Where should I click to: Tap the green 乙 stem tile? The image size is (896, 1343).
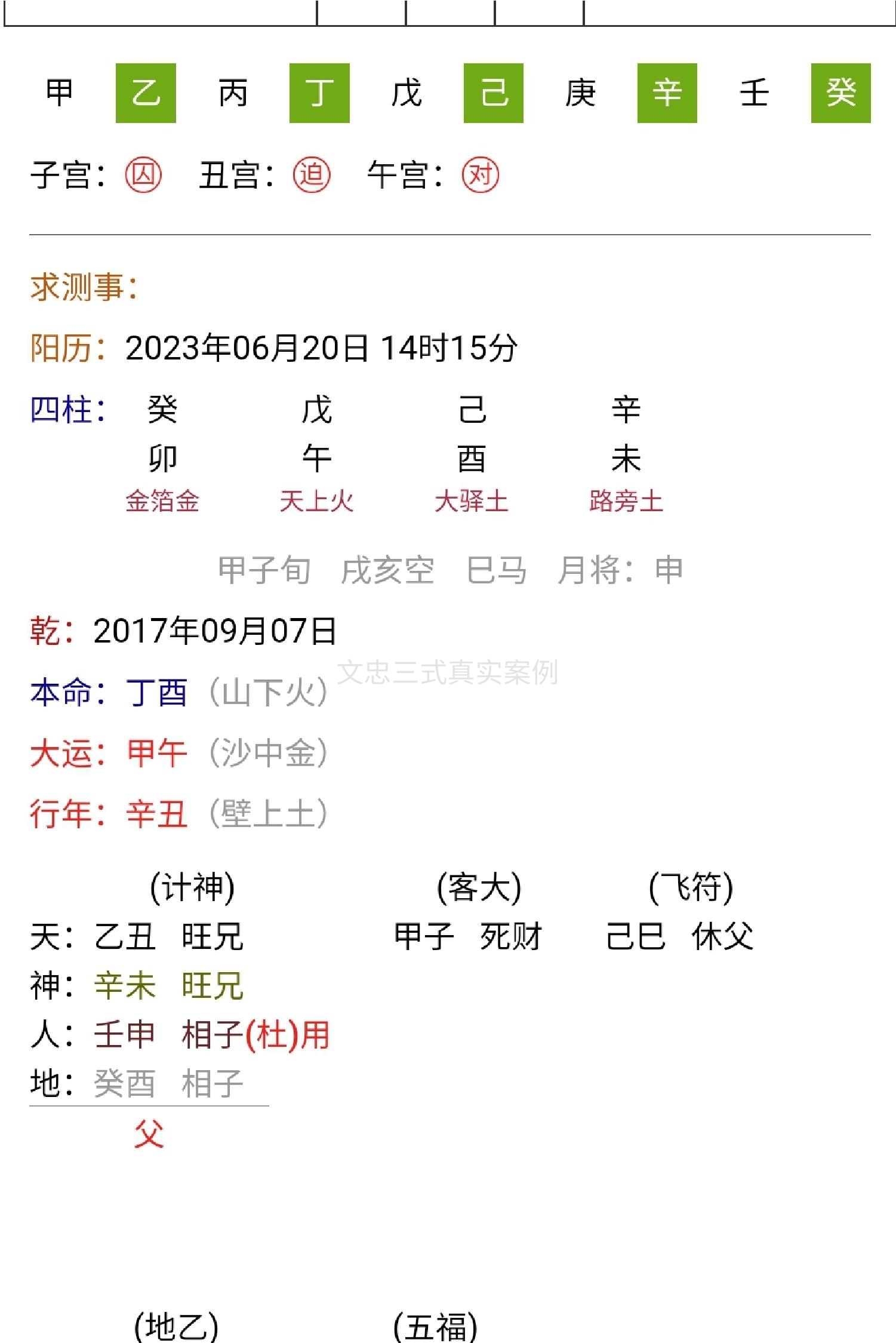point(146,93)
